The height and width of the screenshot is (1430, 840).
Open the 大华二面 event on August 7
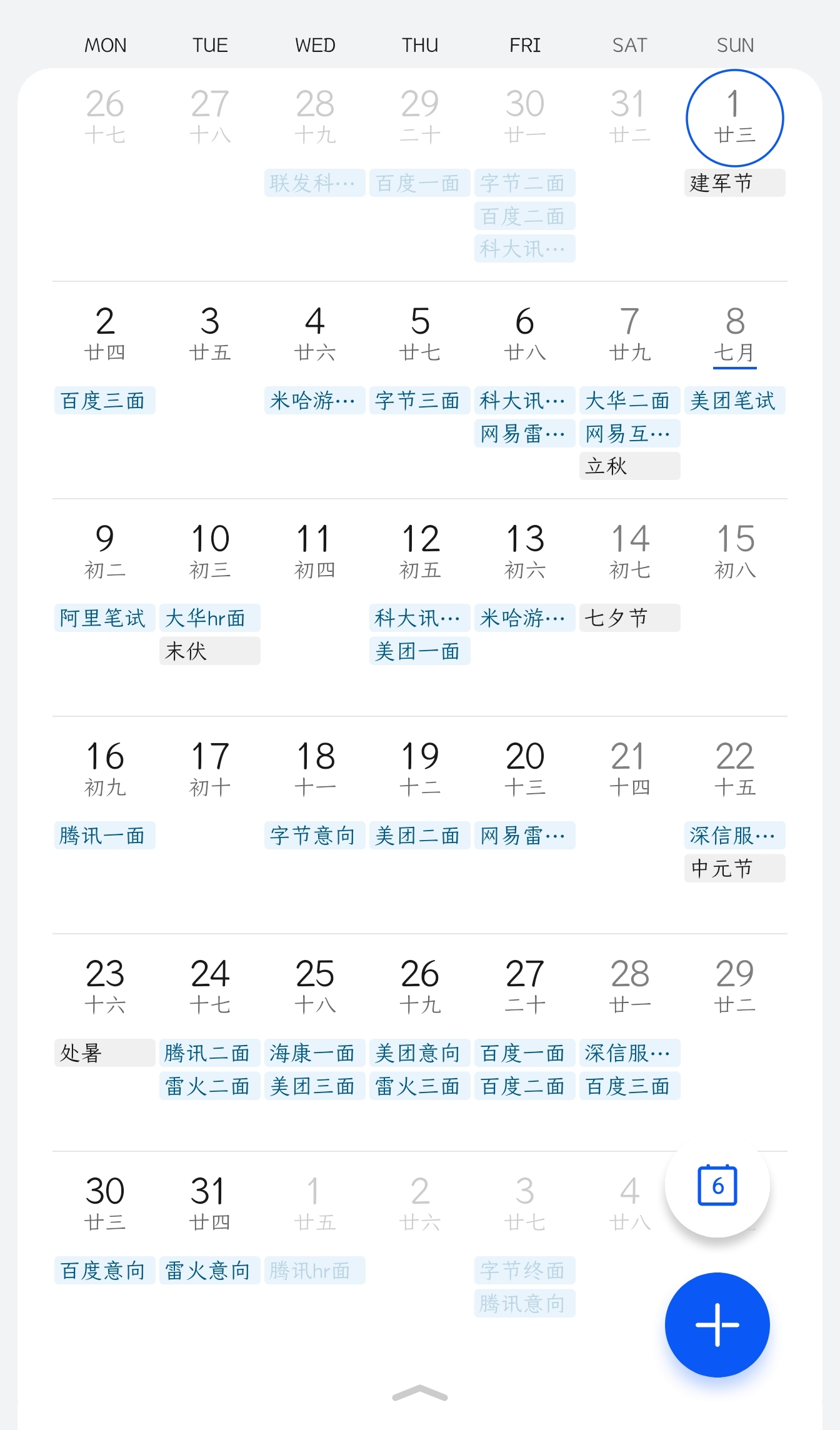(x=629, y=401)
